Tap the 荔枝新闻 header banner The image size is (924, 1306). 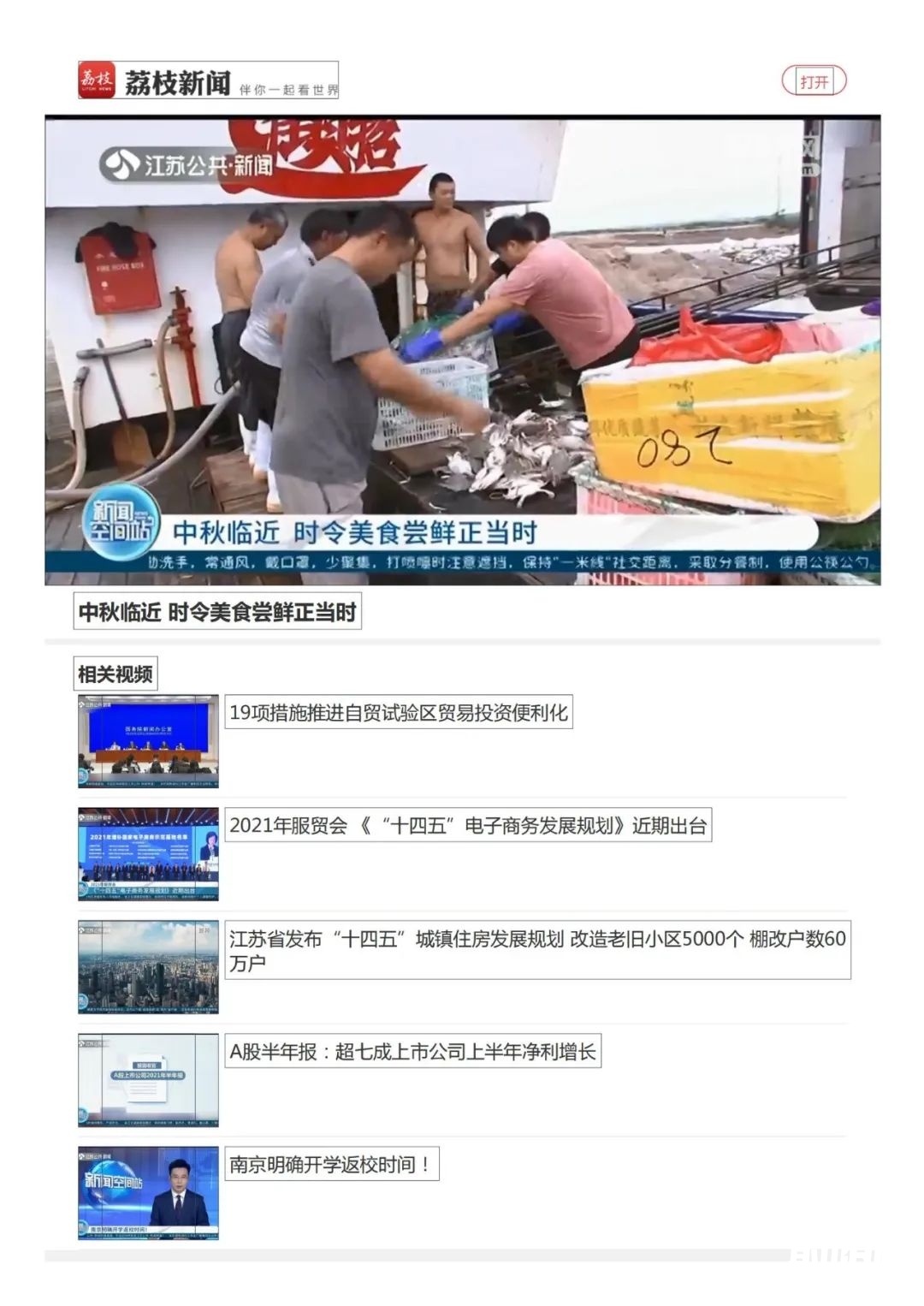[x=208, y=80]
